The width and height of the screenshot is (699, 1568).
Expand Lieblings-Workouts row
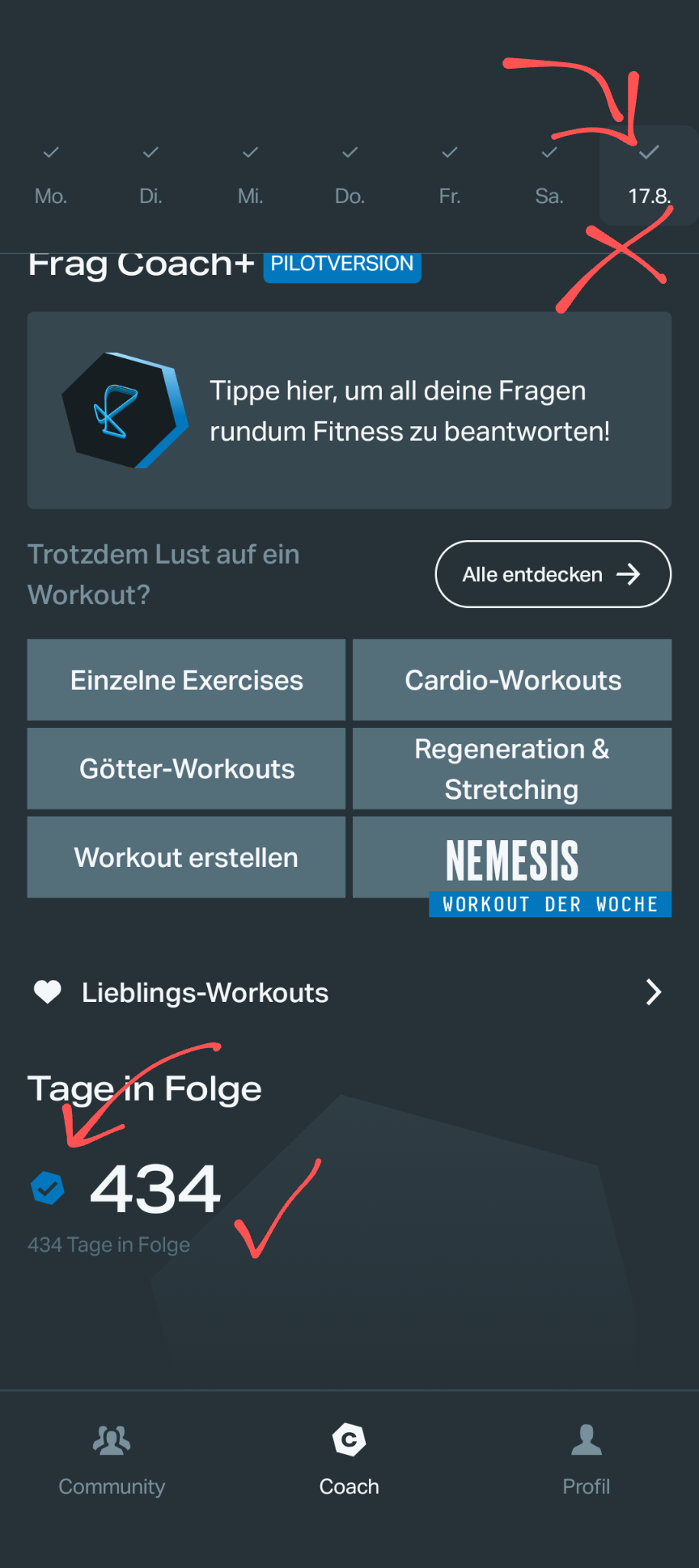[x=349, y=992]
